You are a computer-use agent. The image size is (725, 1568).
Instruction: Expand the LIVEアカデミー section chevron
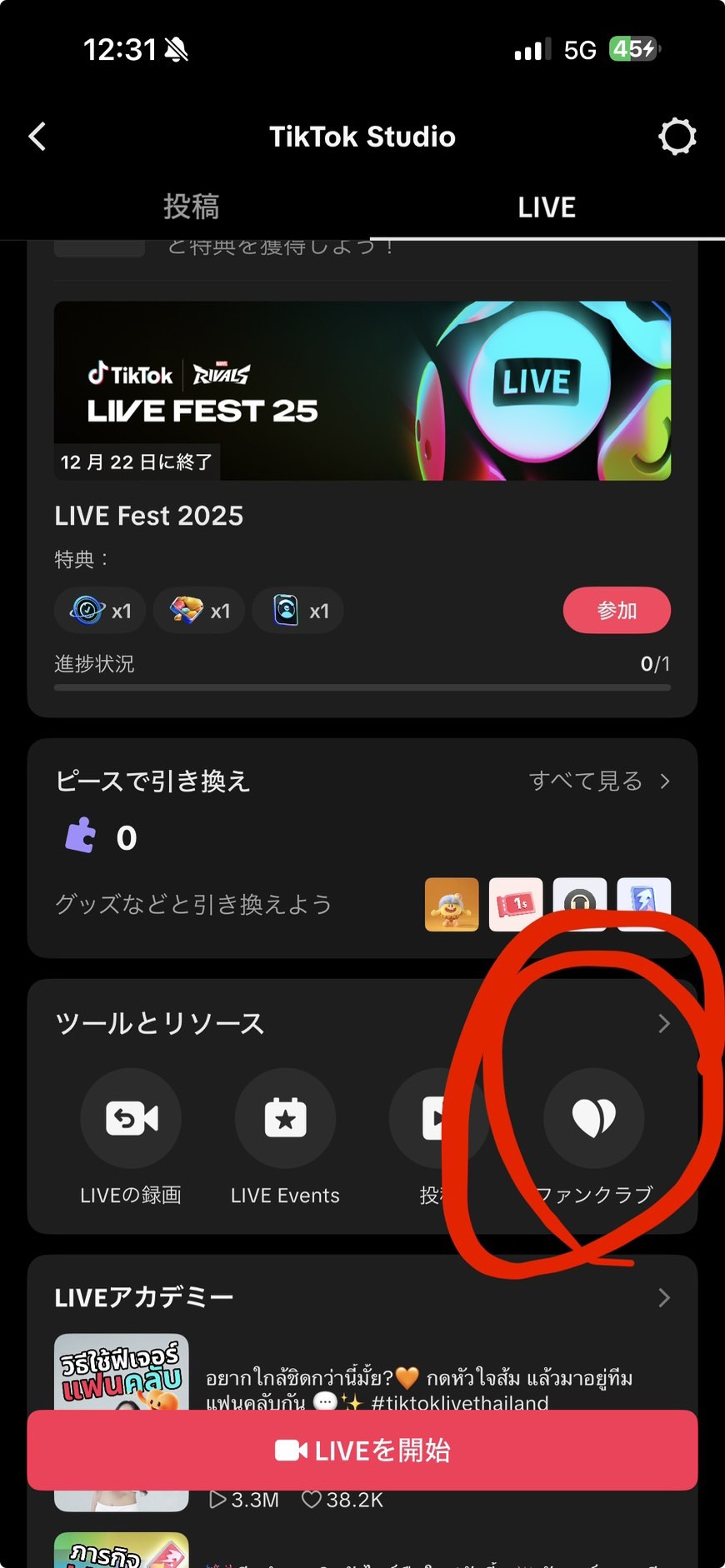pos(663,1297)
